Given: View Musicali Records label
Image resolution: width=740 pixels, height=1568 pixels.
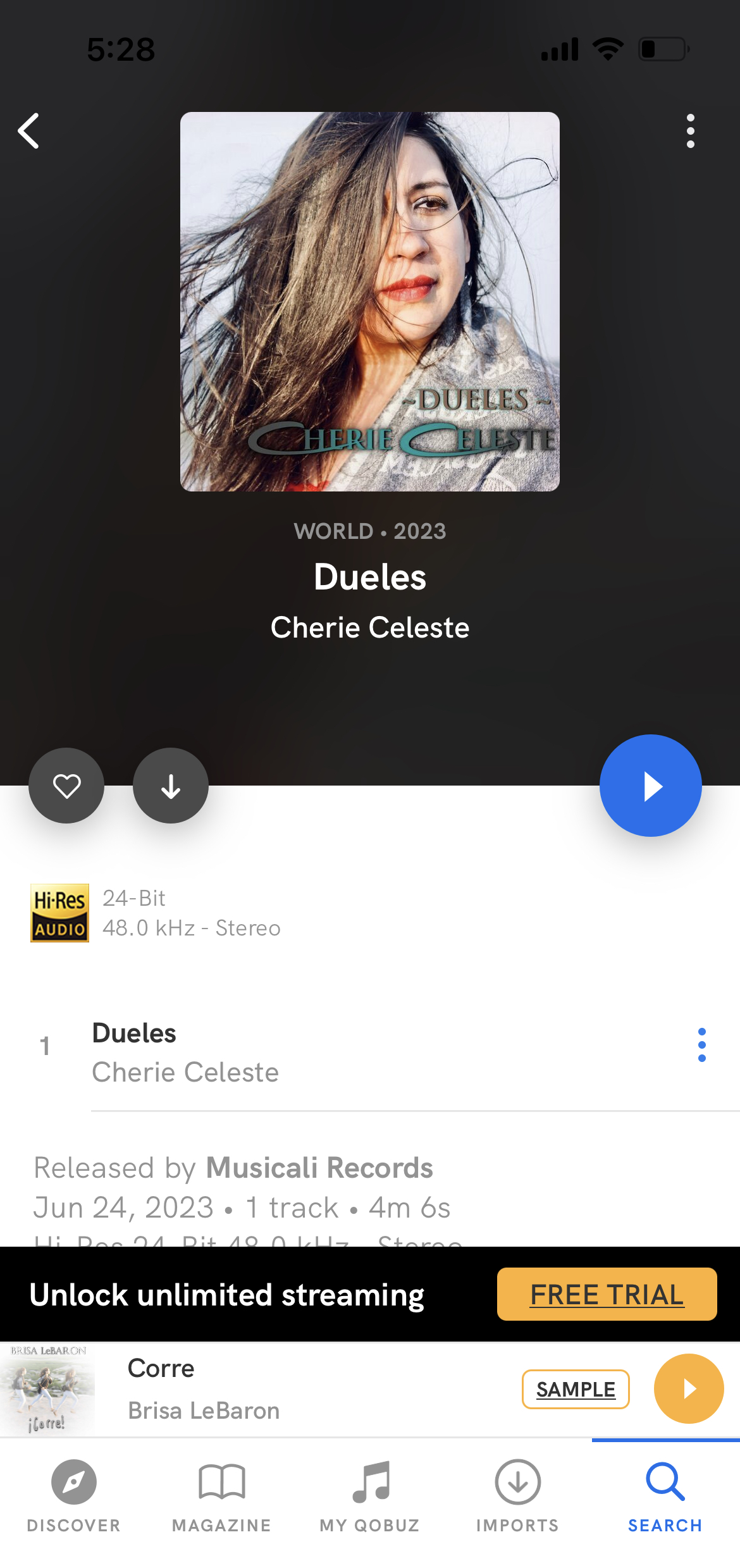Looking at the screenshot, I should [x=319, y=1168].
